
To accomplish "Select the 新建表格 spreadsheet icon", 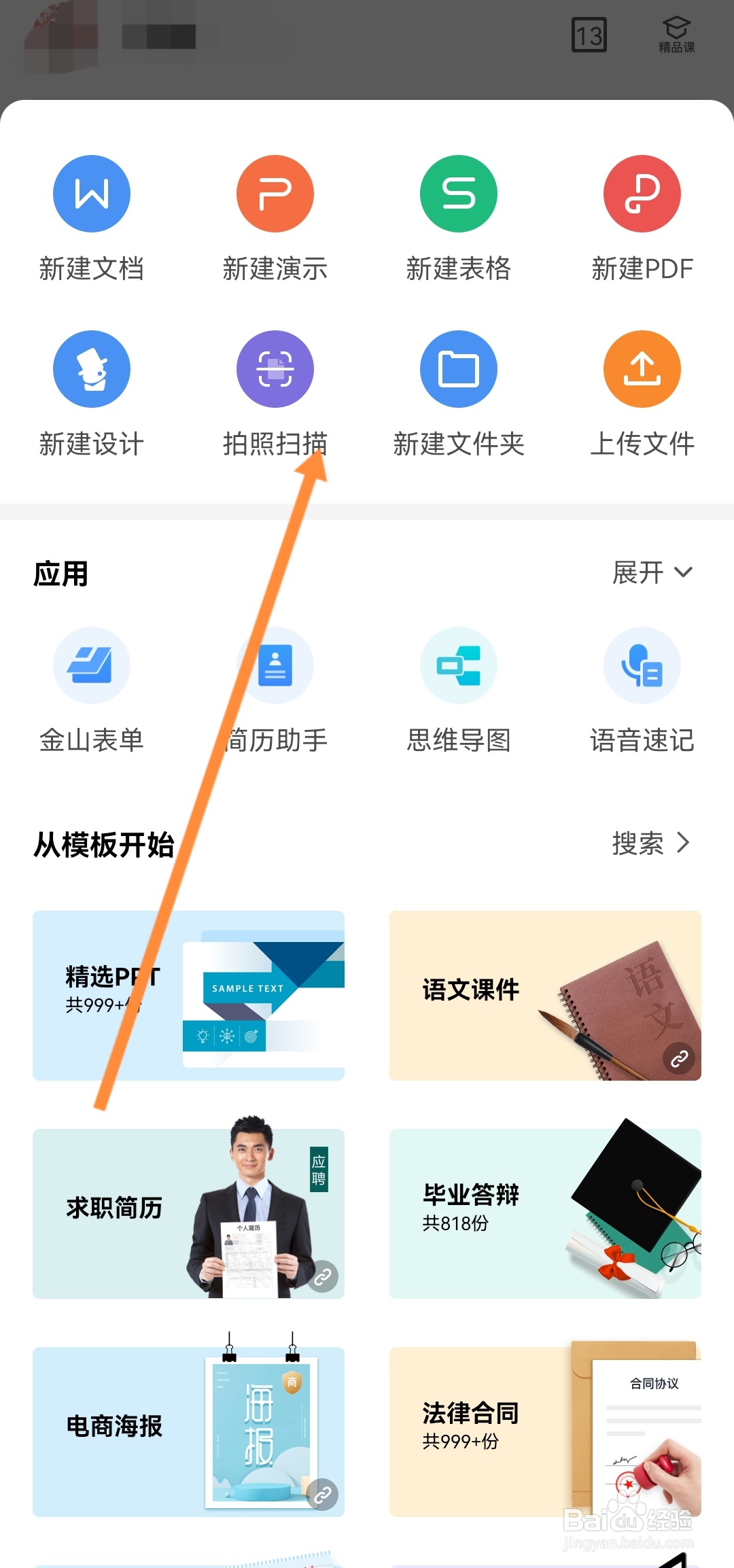I will tap(458, 193).
